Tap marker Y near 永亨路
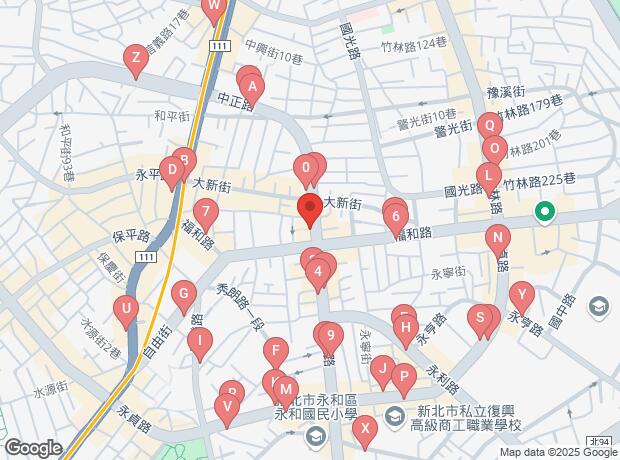The width and height of the screenshot is (620, 460). [521, 295]
